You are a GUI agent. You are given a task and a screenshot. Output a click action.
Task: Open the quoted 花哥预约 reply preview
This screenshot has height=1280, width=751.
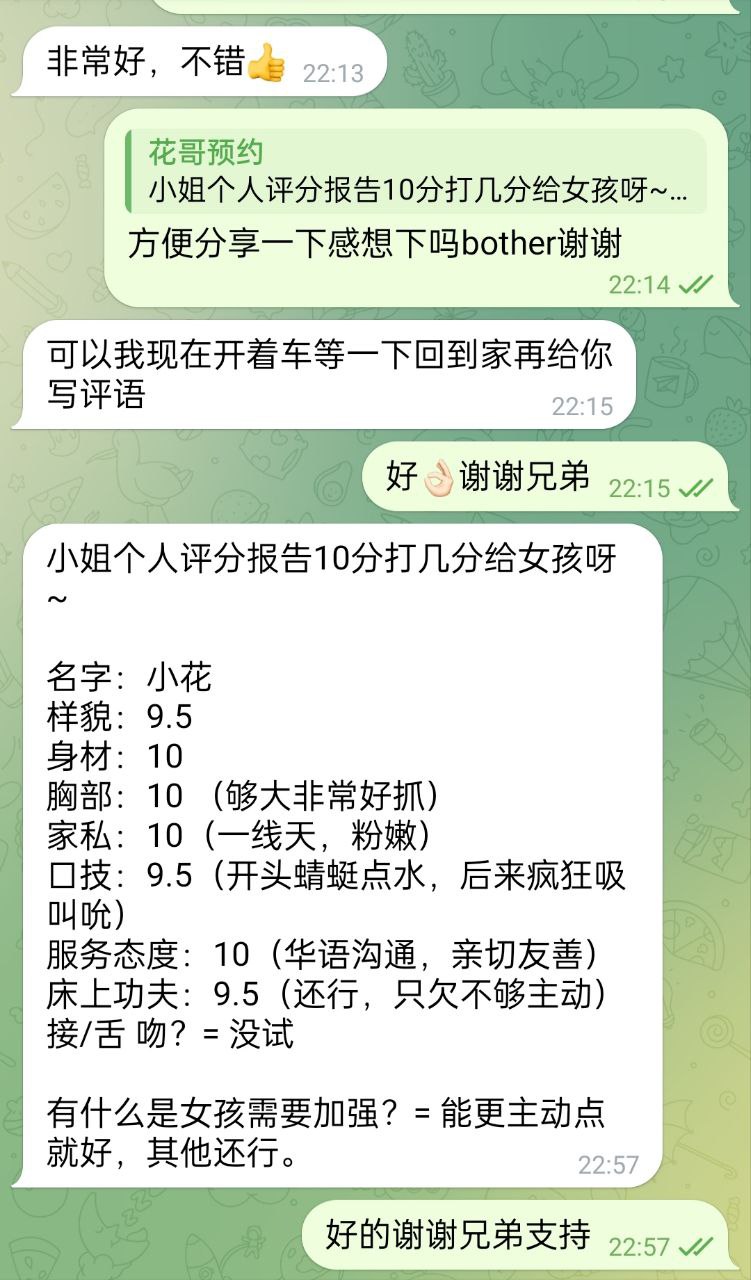point(416,172)
